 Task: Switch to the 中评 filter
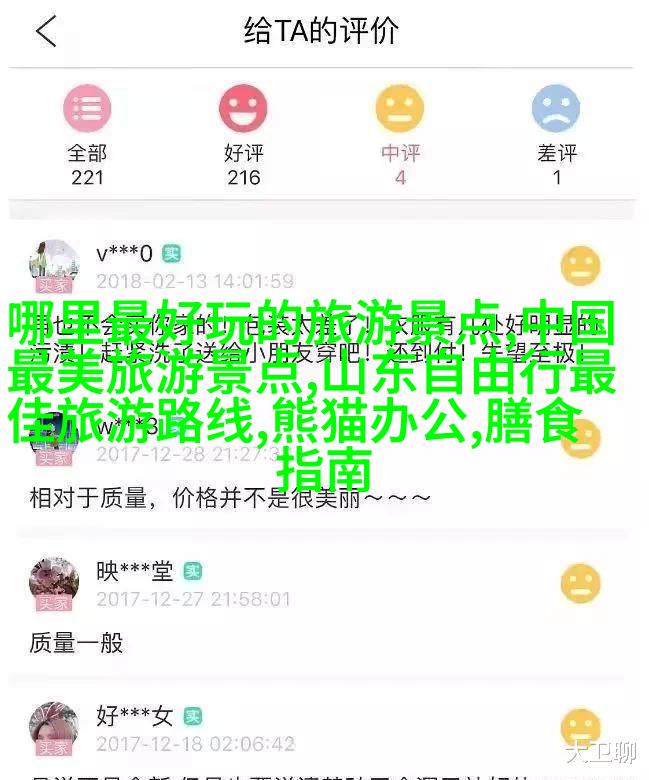click(400, 136)
